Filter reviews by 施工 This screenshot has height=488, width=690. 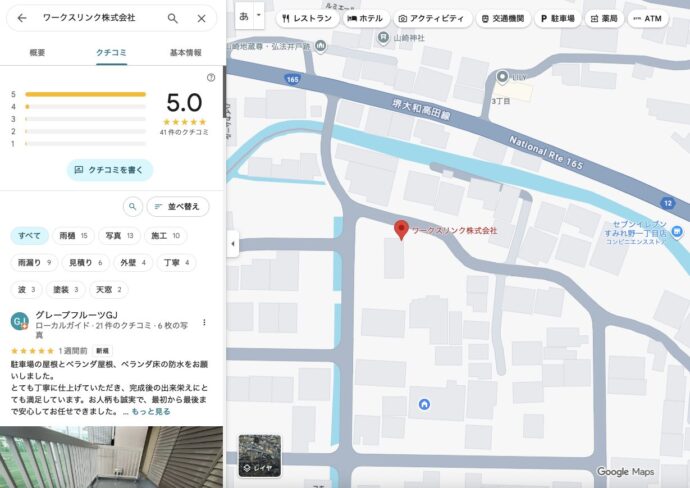coord(164,236)
